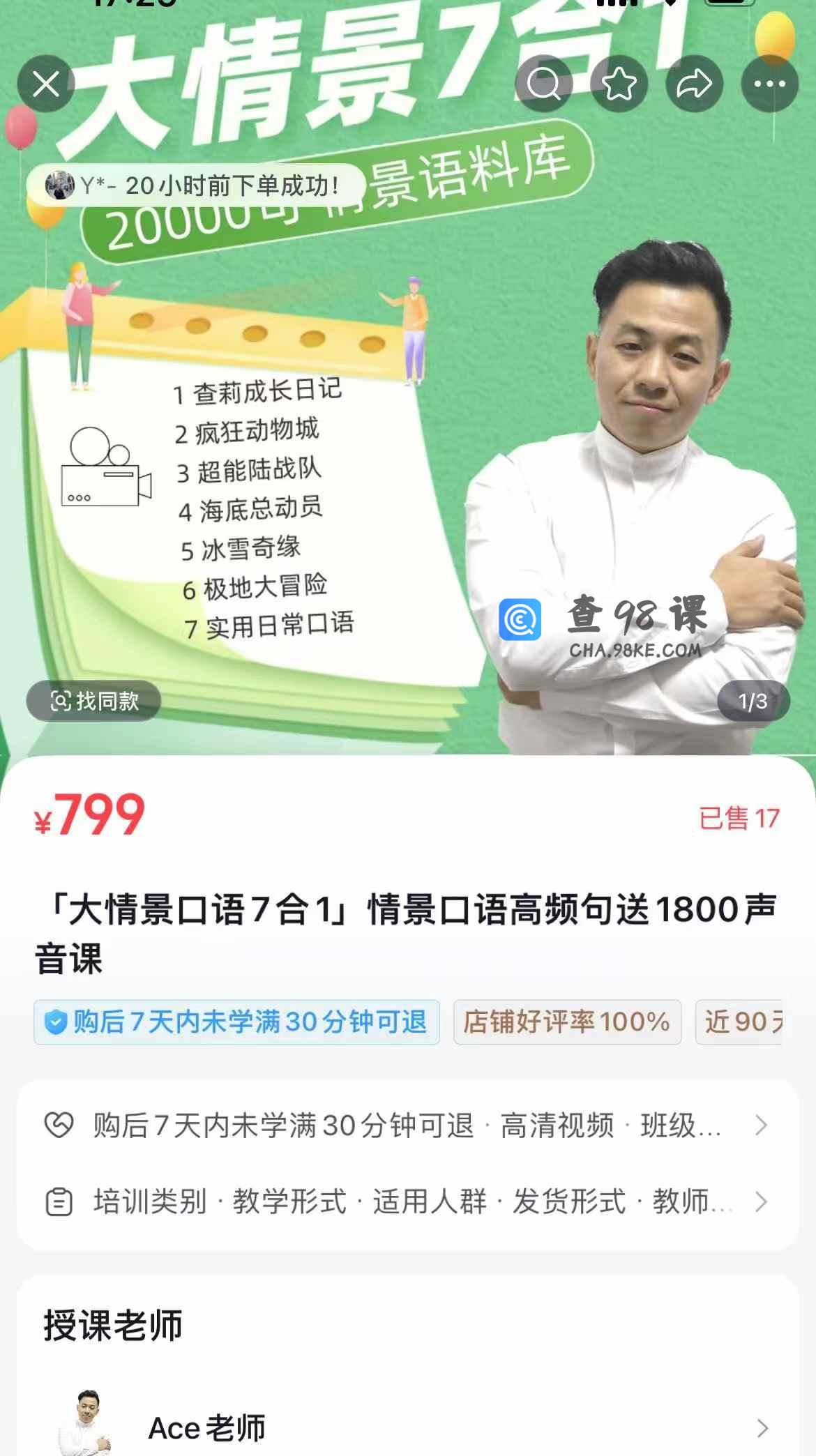Open the three-dot overflow menu
The height and width of the screenshot is (1456, 816).
pyautogui.click(x=769, y=84)
